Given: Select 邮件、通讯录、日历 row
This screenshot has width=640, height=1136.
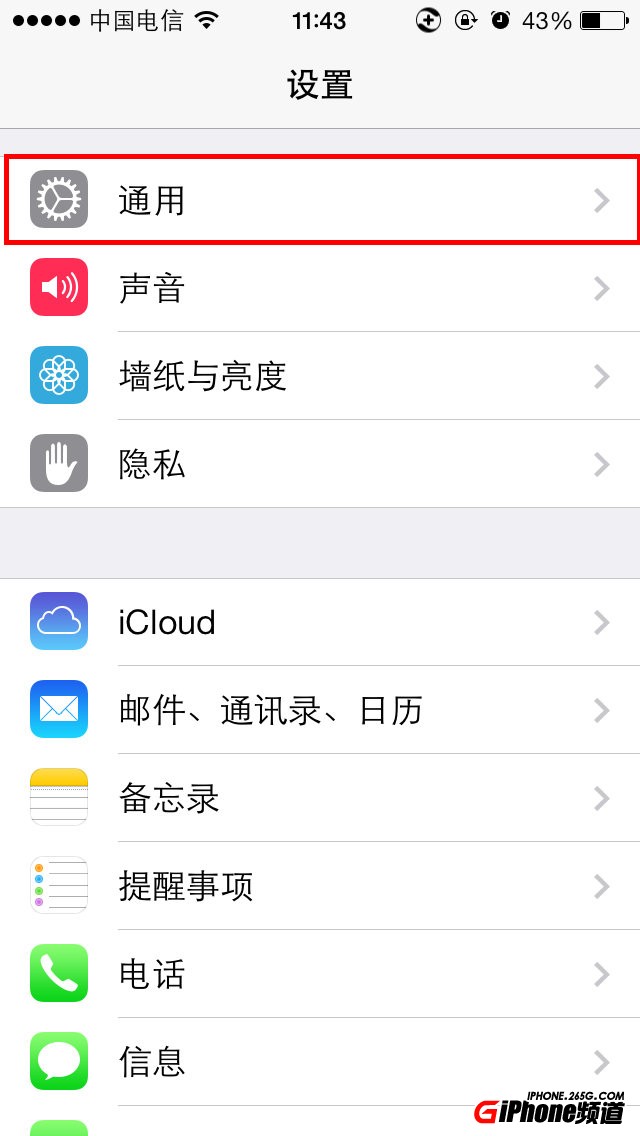Looking at the screenshot, I should [x=320, y=710].
